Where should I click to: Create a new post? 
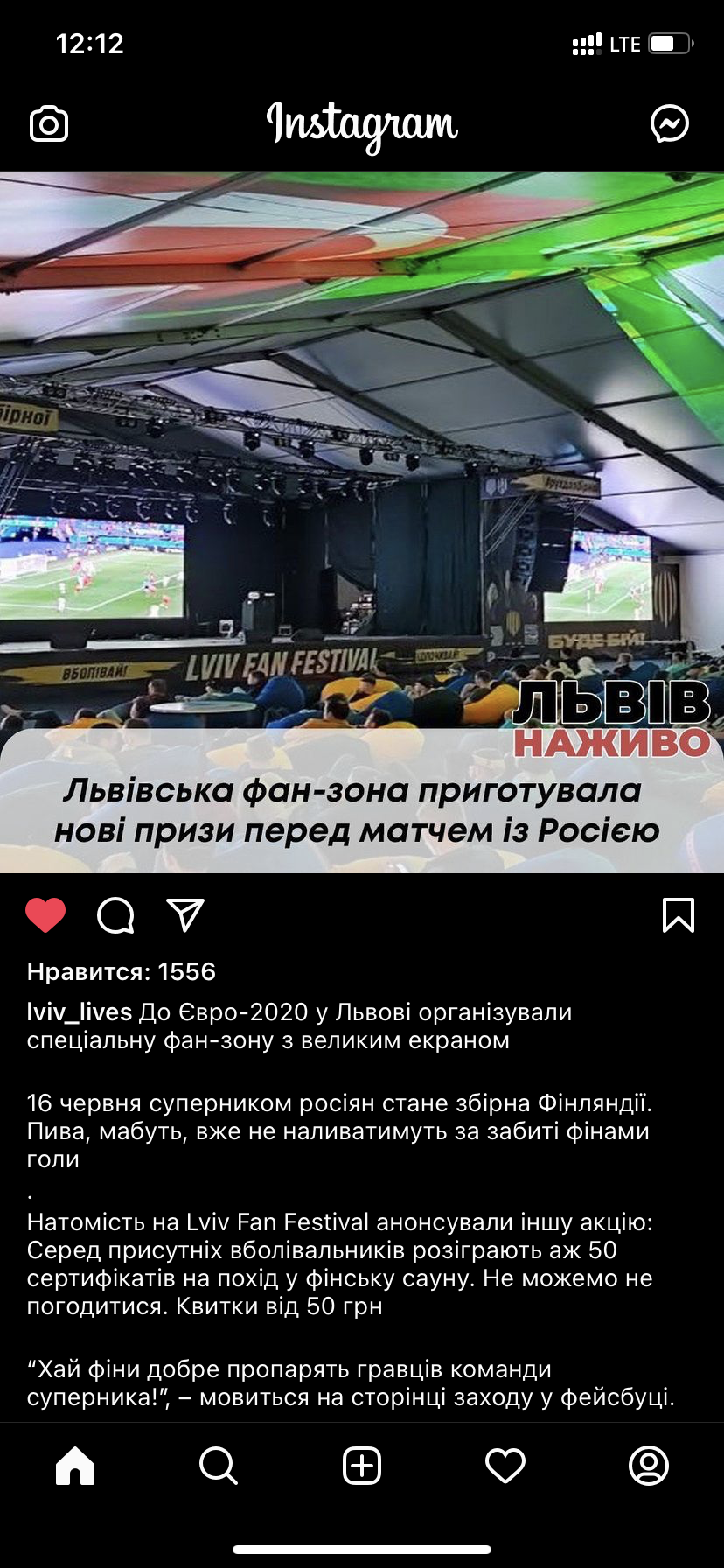(362, 1465)
